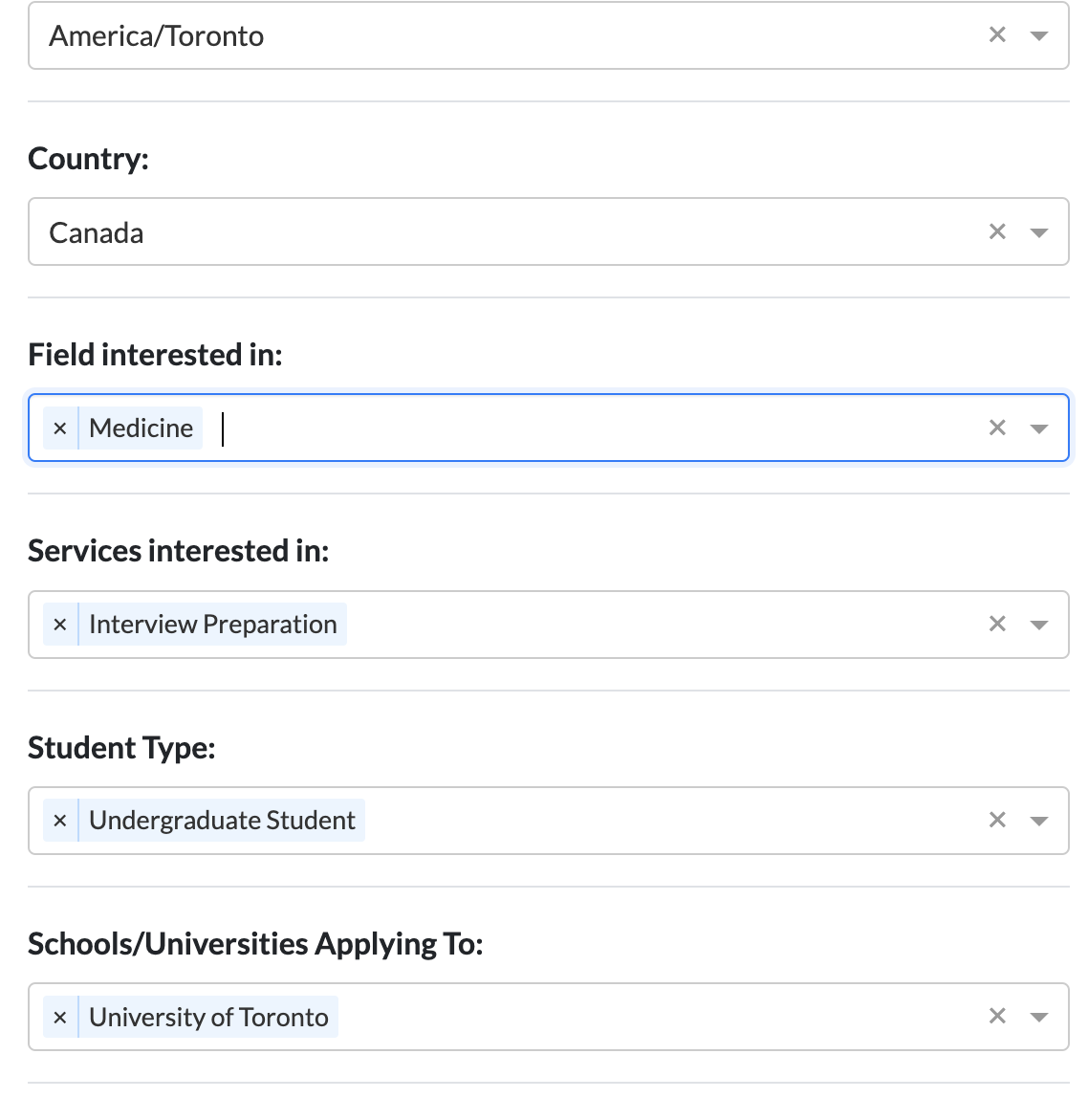Expand the Schools/Universities dropdown list
The width and height of the screenshot is (1088, 1120).
(1039, 1017)
